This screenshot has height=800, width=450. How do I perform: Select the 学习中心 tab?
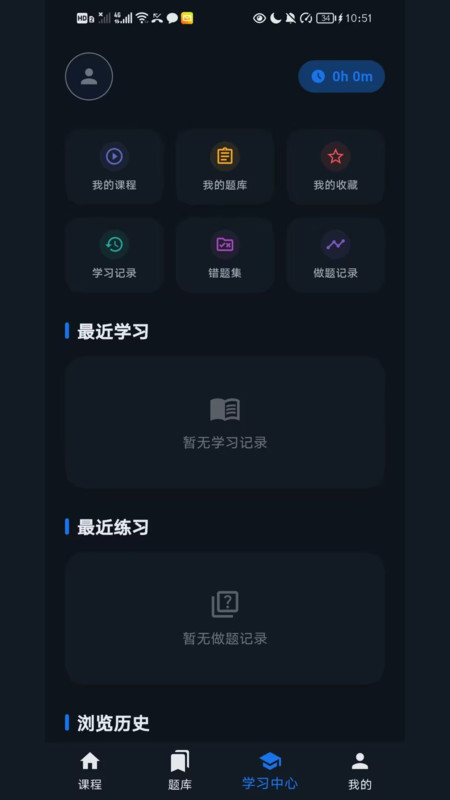pos(270,771)
